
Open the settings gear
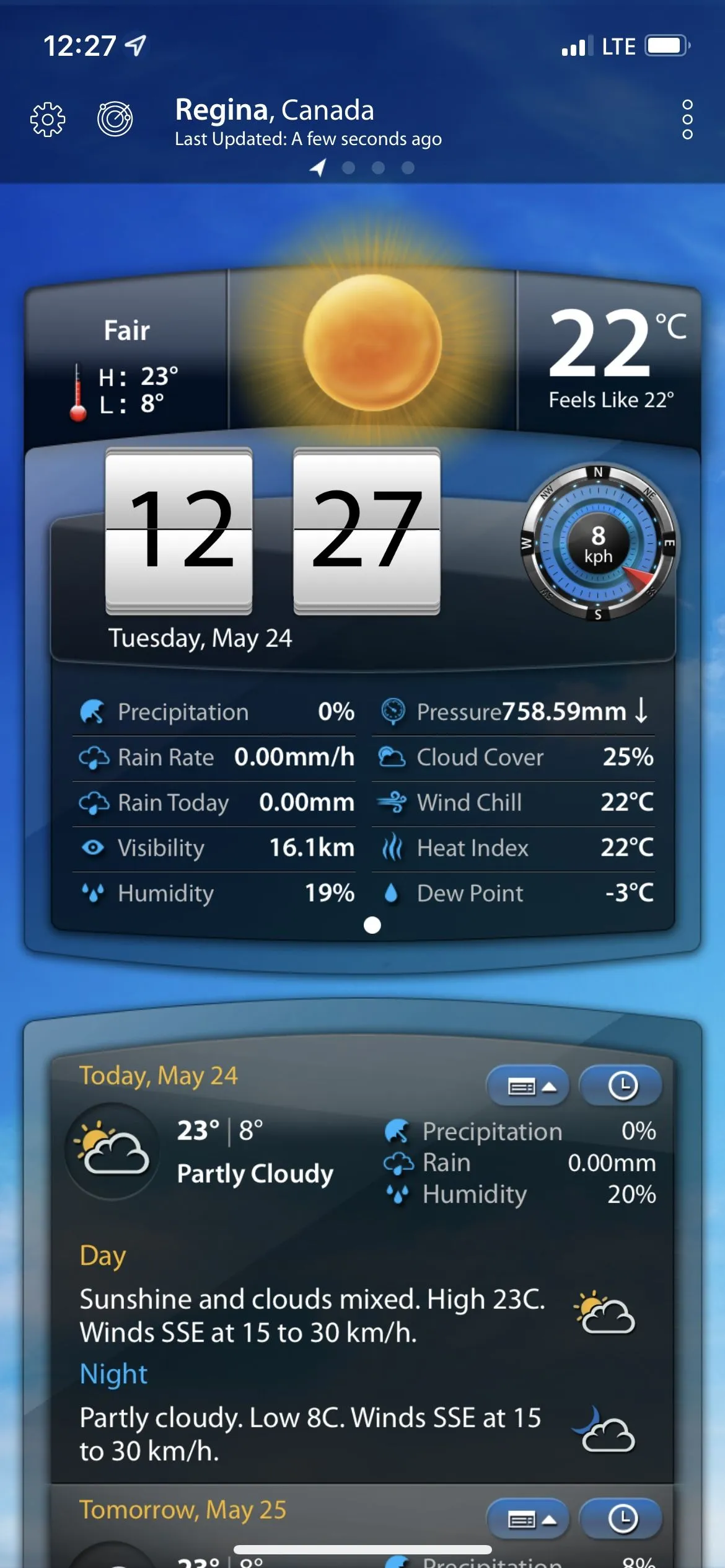coord(48,119)
